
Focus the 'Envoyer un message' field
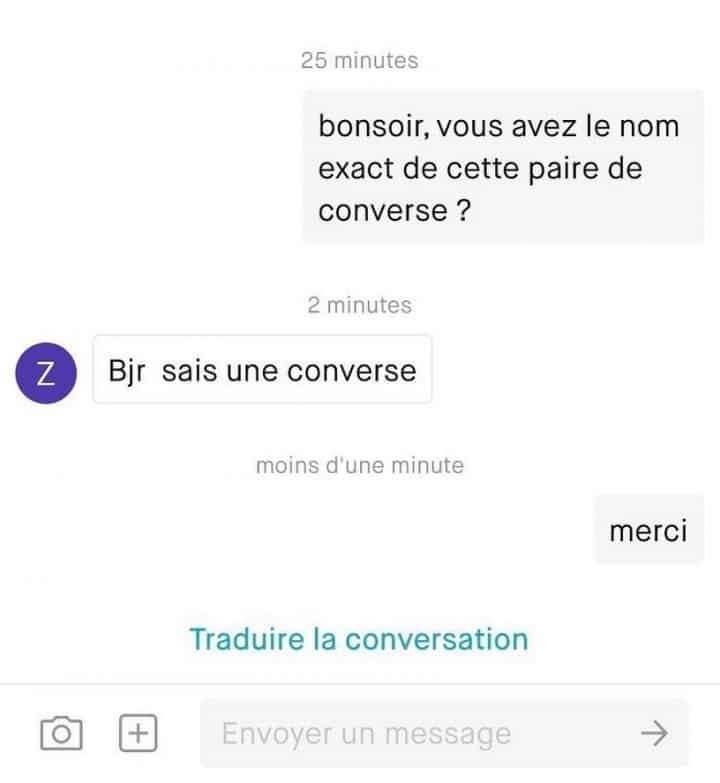click(410, 734)
